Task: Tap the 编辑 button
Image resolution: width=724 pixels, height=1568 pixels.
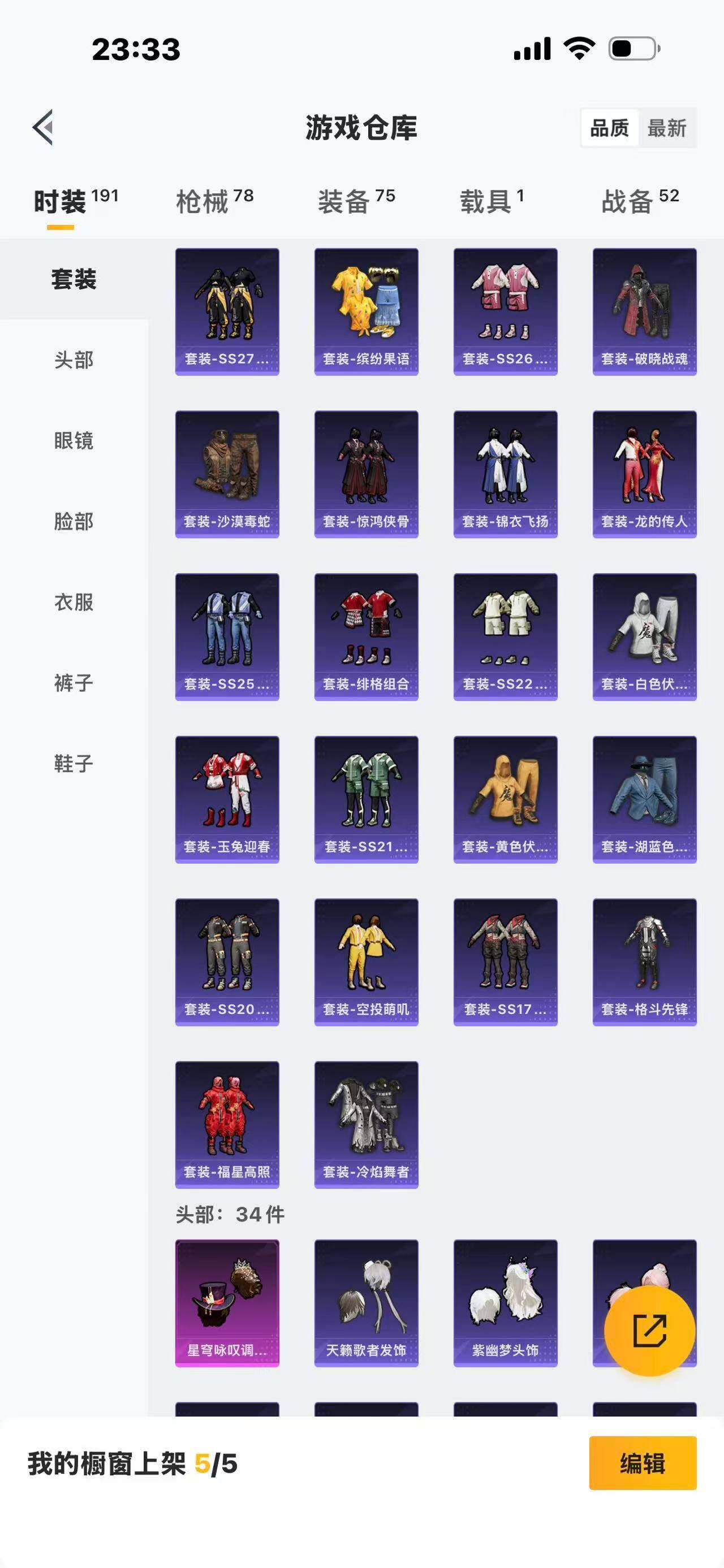Action: [x=643, y=1463]
